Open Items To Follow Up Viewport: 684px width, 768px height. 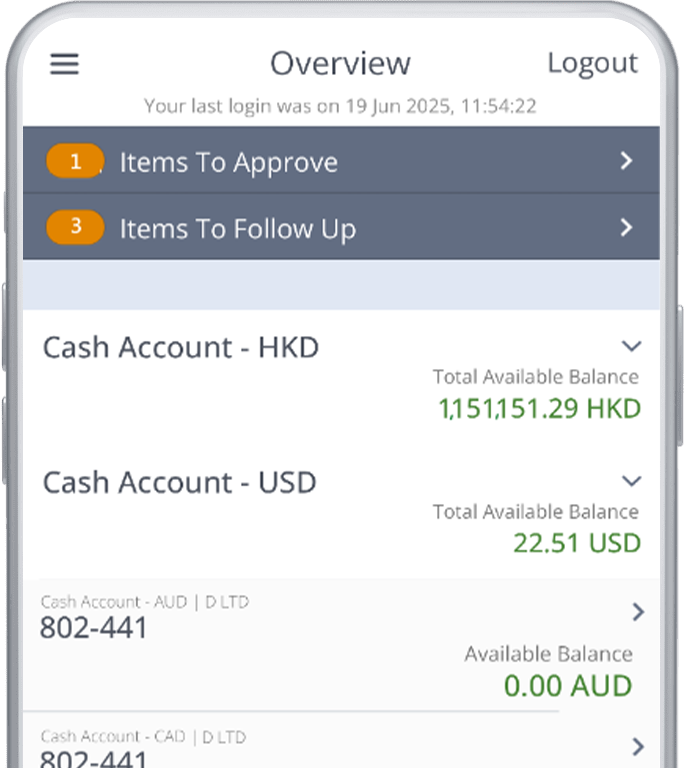click(340, 228)
